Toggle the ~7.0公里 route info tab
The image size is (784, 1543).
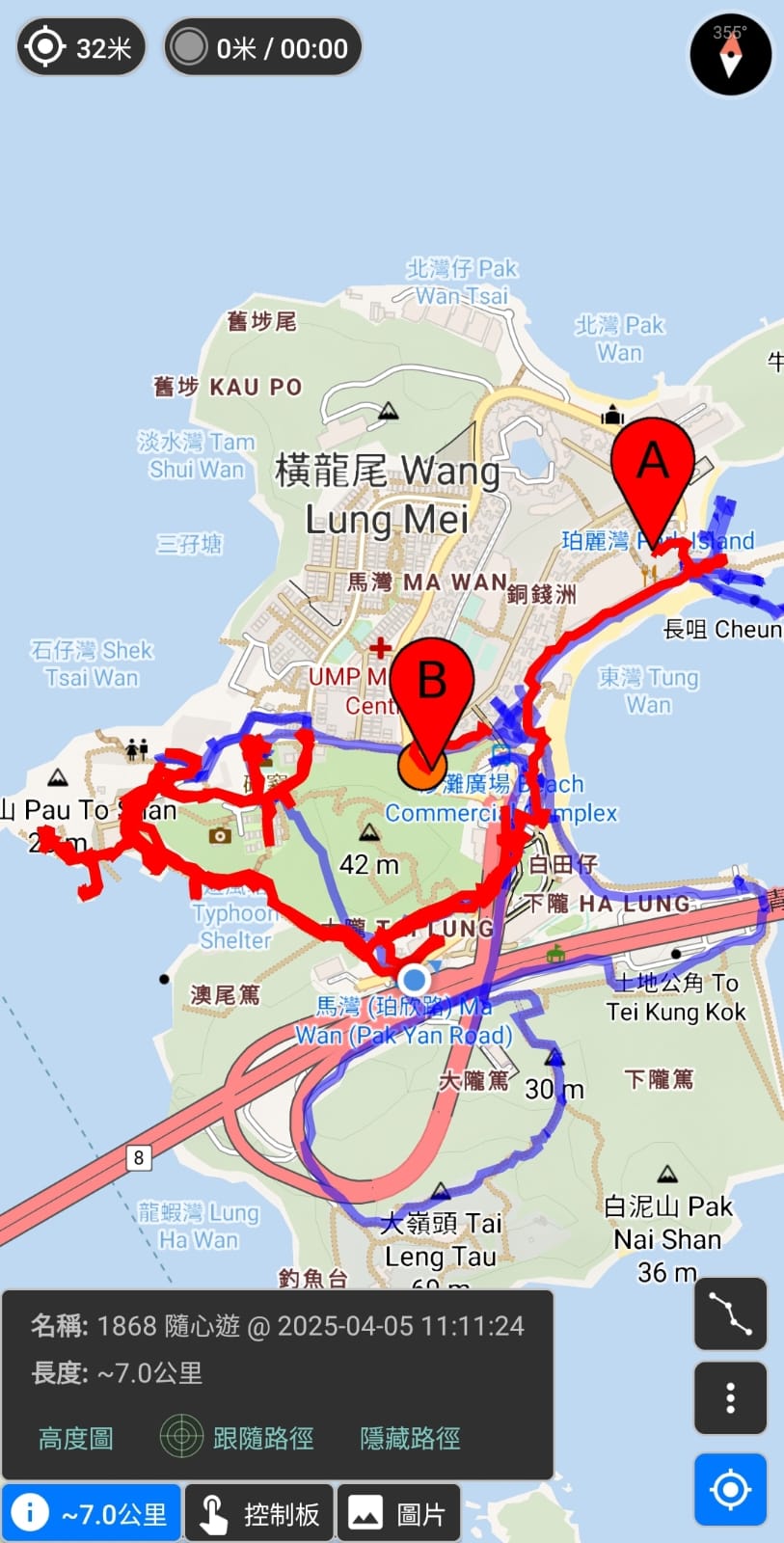[x=92, y=1514]
